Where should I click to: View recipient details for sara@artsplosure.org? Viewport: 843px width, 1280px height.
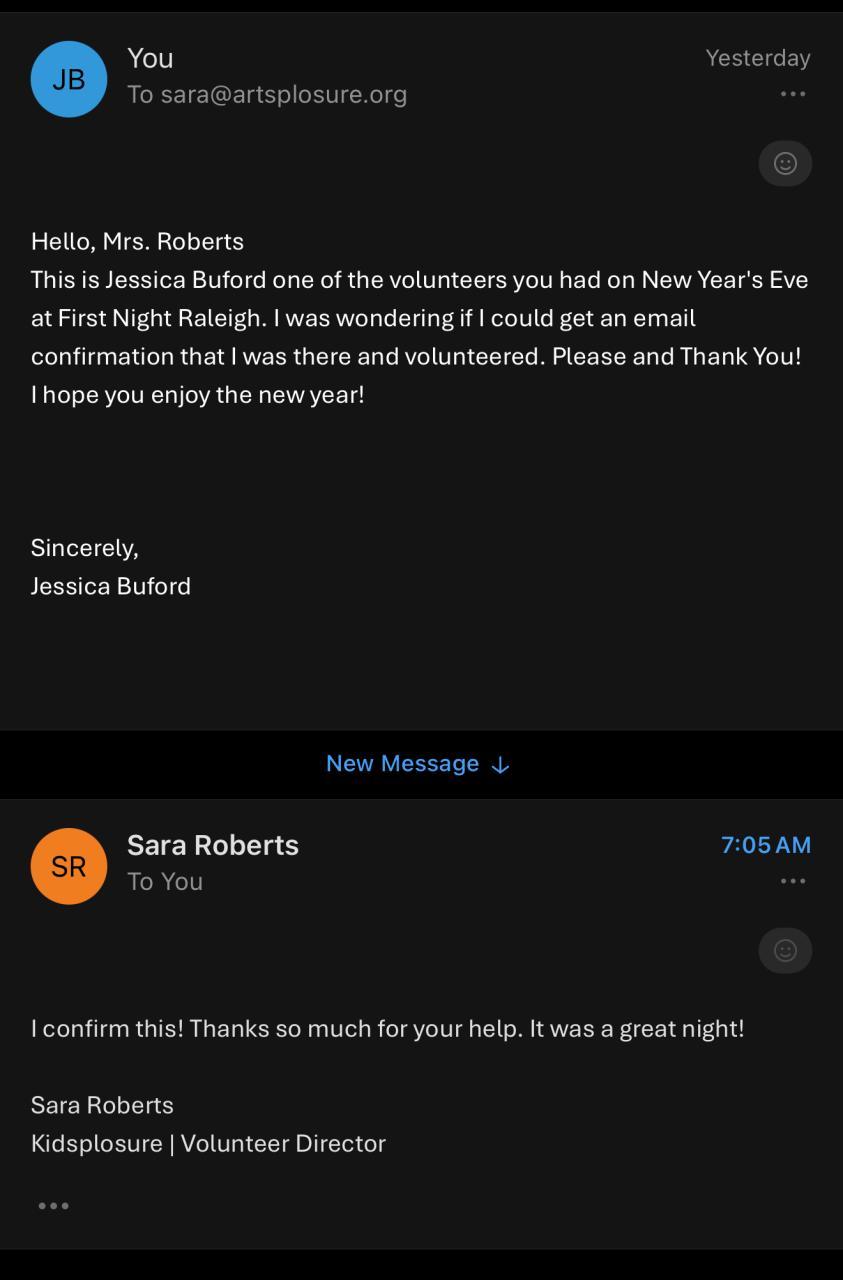[x=267, y=95]
